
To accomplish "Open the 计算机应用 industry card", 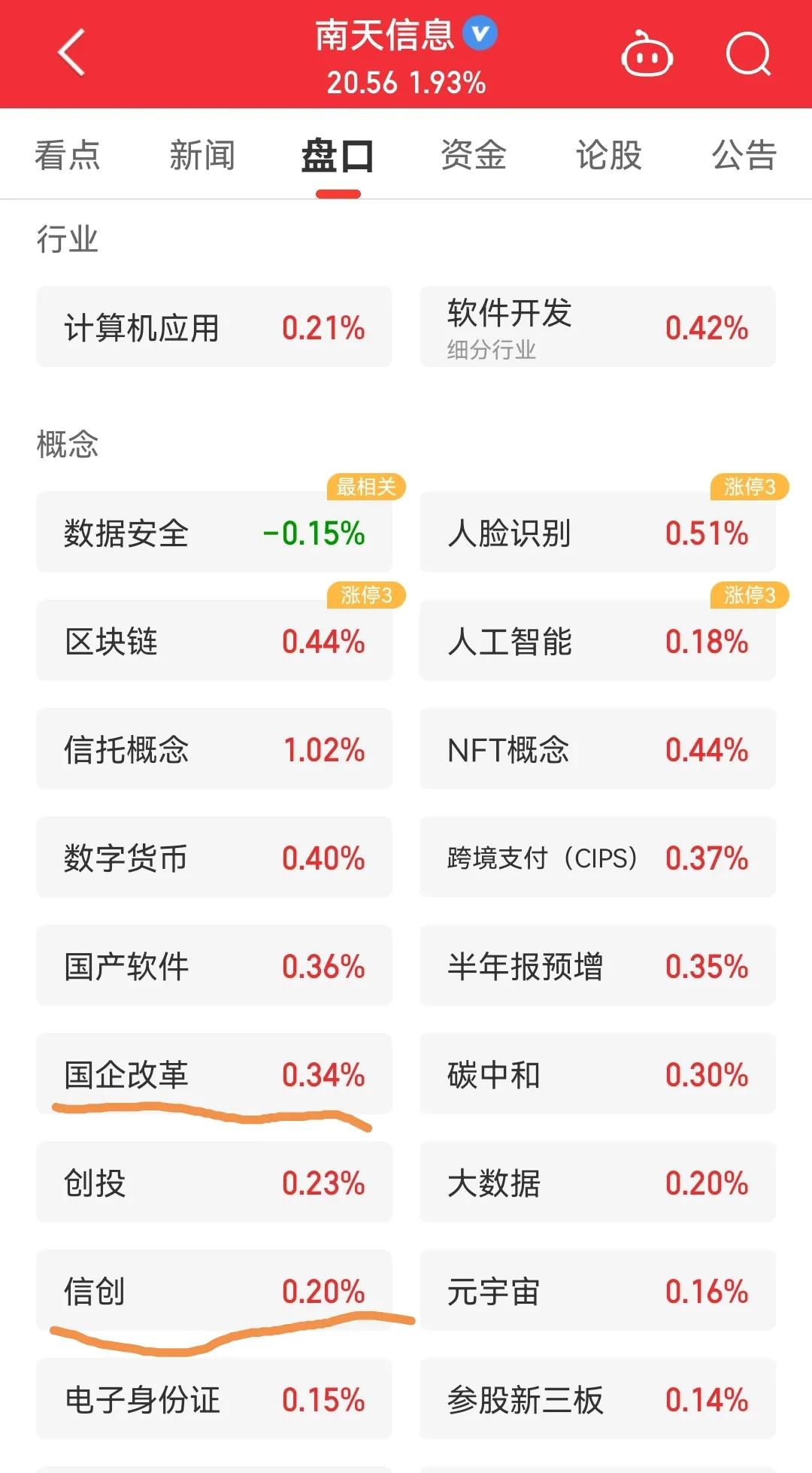I will [x=214, y=326].
